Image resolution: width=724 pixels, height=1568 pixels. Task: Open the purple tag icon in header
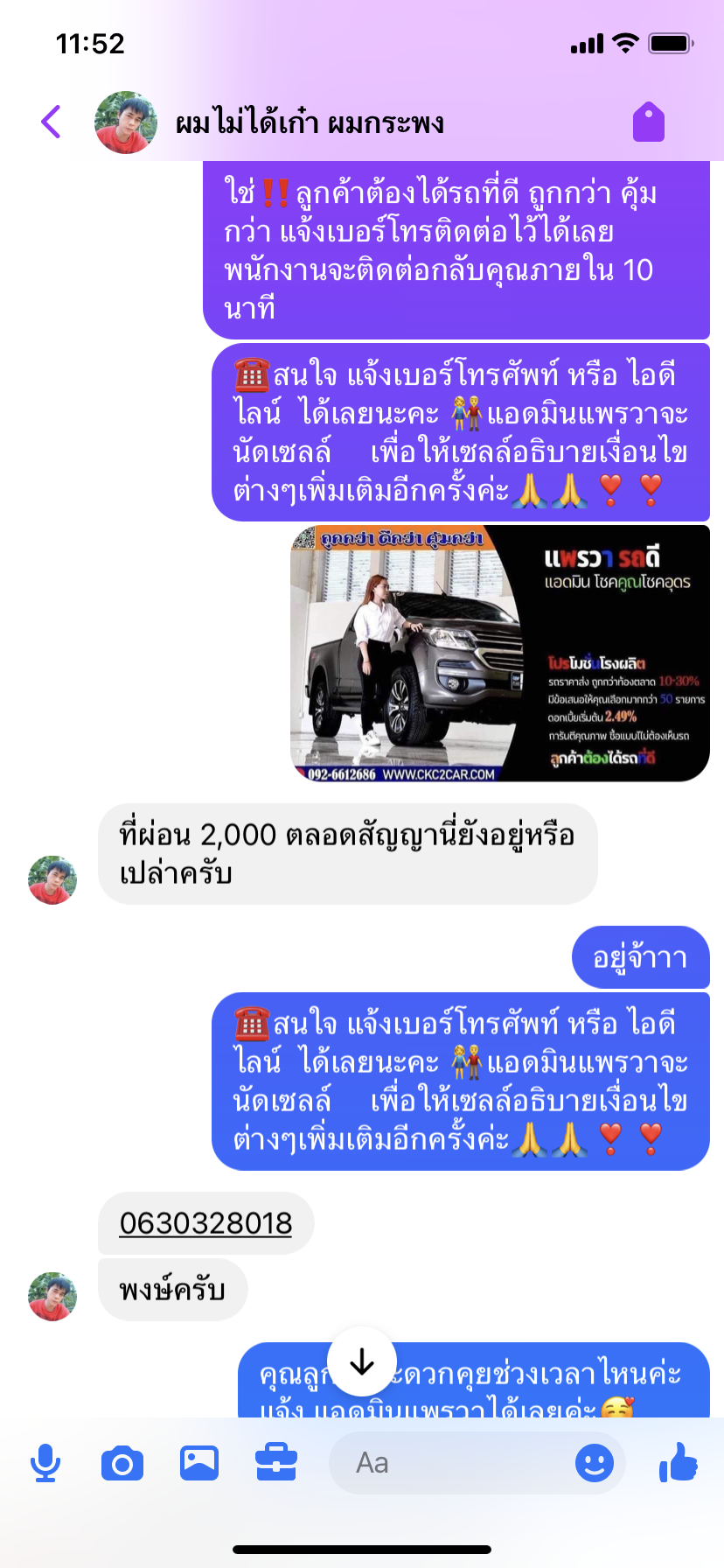point(649,122)
